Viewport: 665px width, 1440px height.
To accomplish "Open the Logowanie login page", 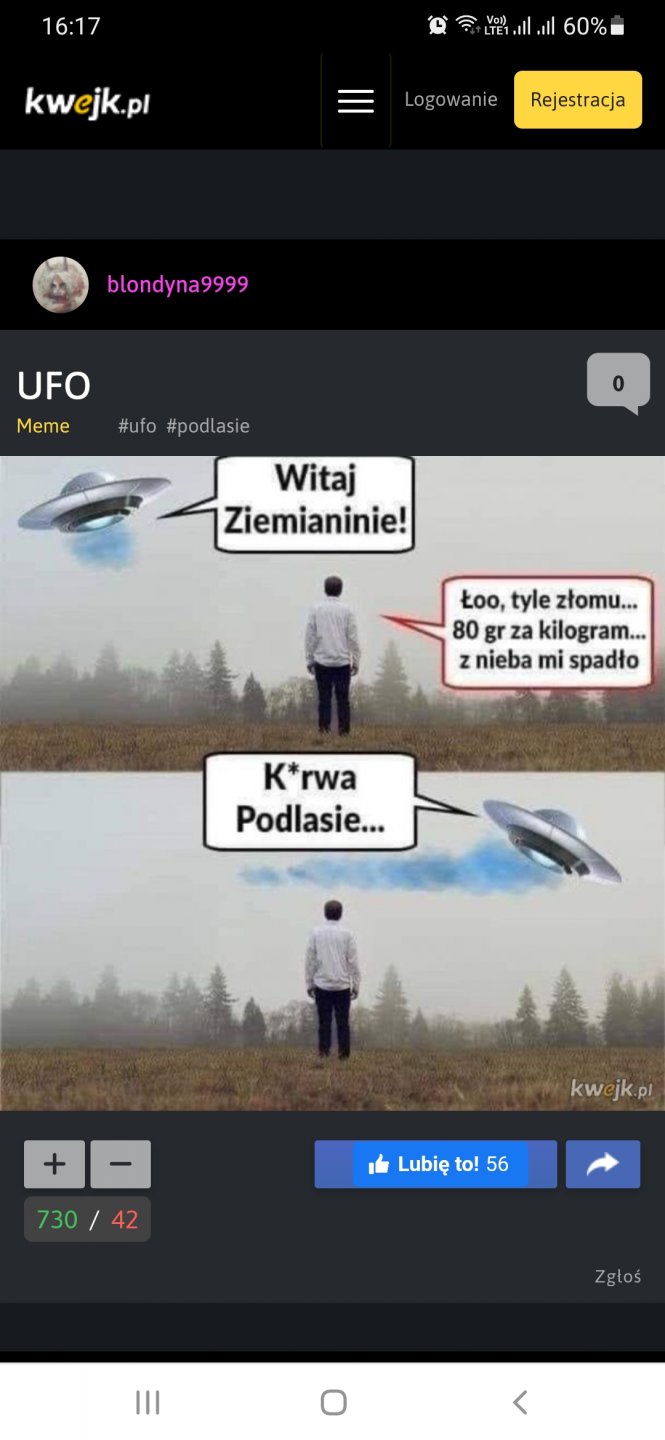I will click(x=450, y=100).
